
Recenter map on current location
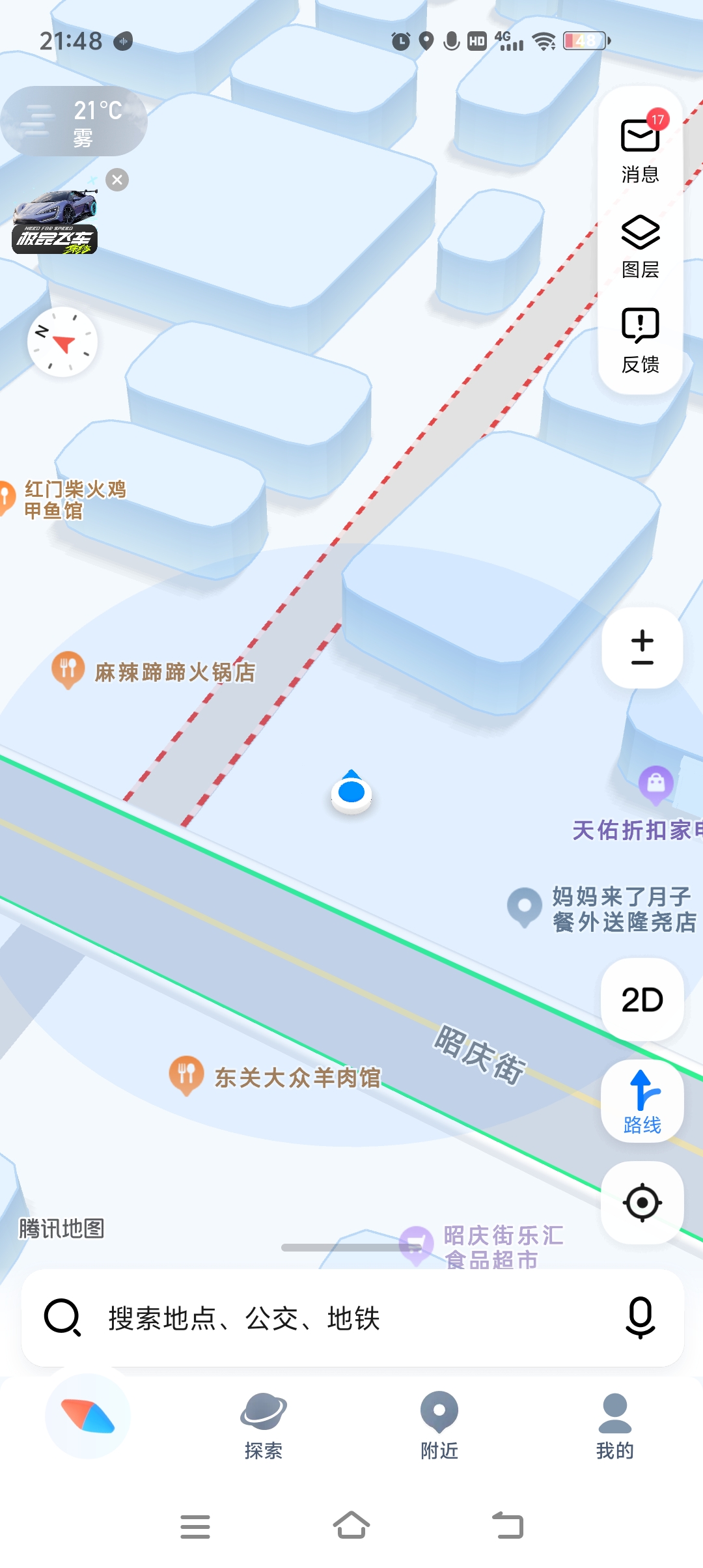pos(642,1203)
